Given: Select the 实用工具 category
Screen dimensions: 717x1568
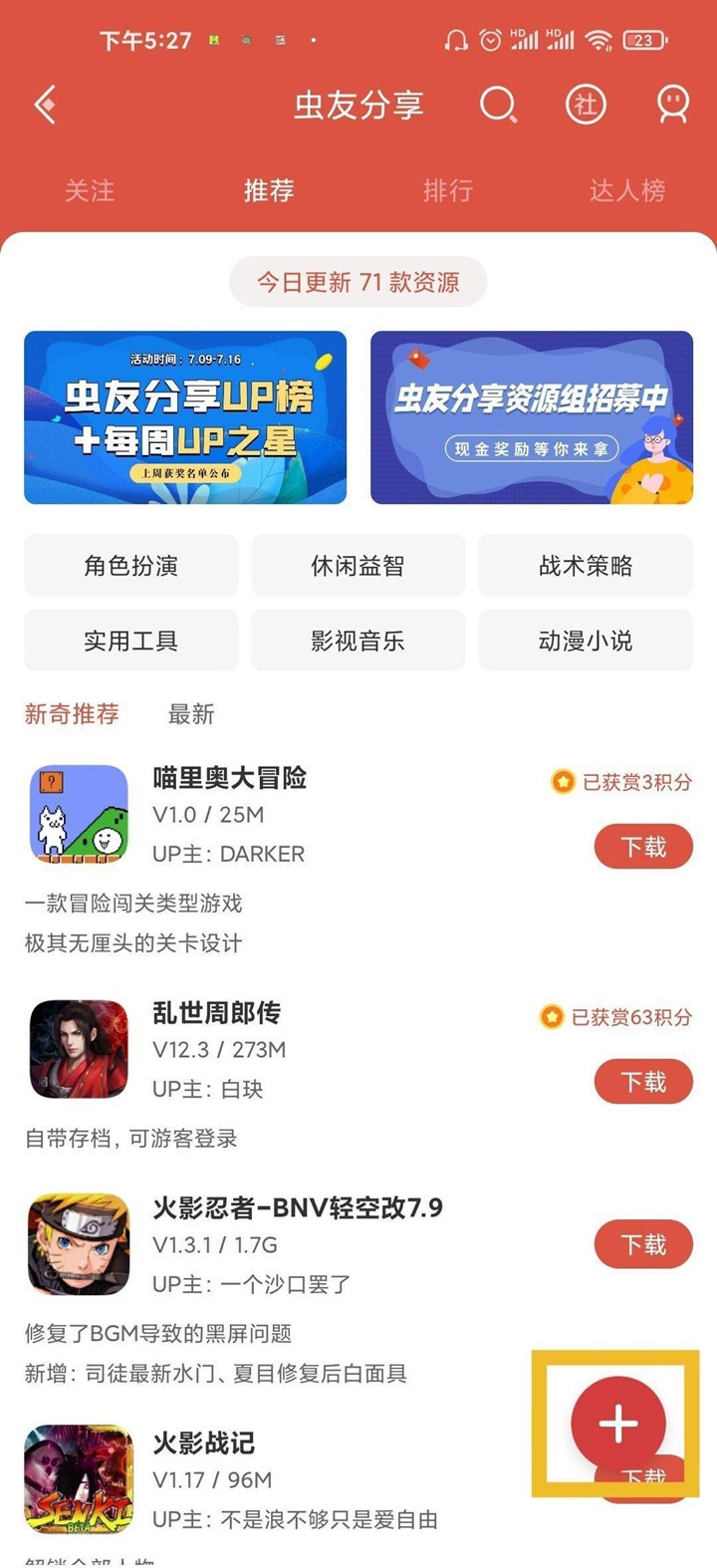Looking at the screenshot, I should click(131, 641).
